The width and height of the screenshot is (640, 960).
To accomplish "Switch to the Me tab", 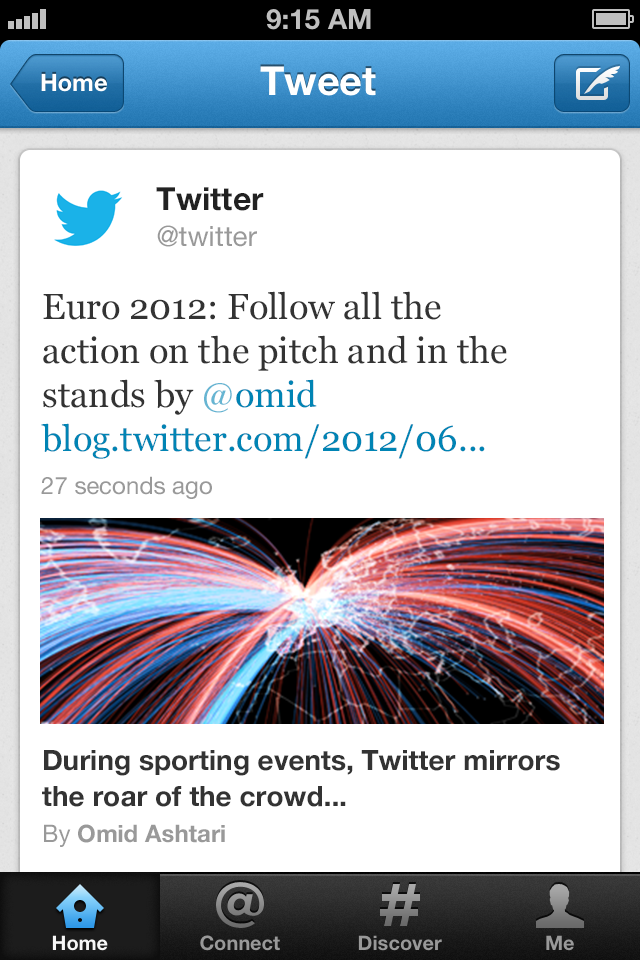I will coord(559,917).
